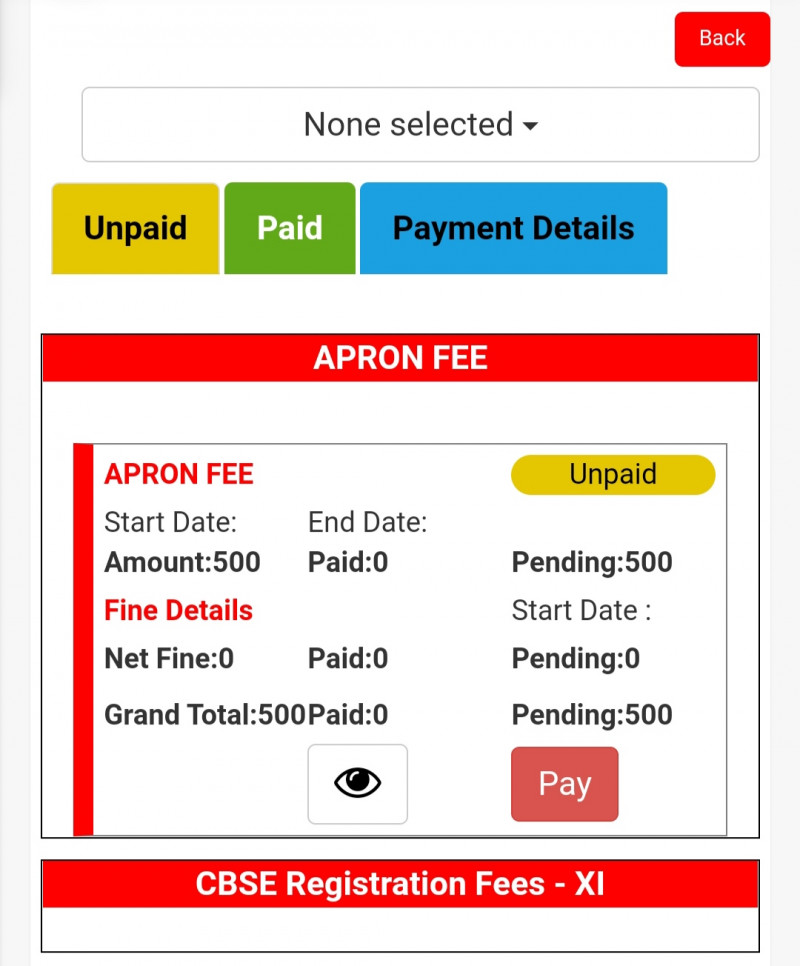View Apron Fee details with eye icon
Viewport: 800px width, 966px height.
click(357, 784)
